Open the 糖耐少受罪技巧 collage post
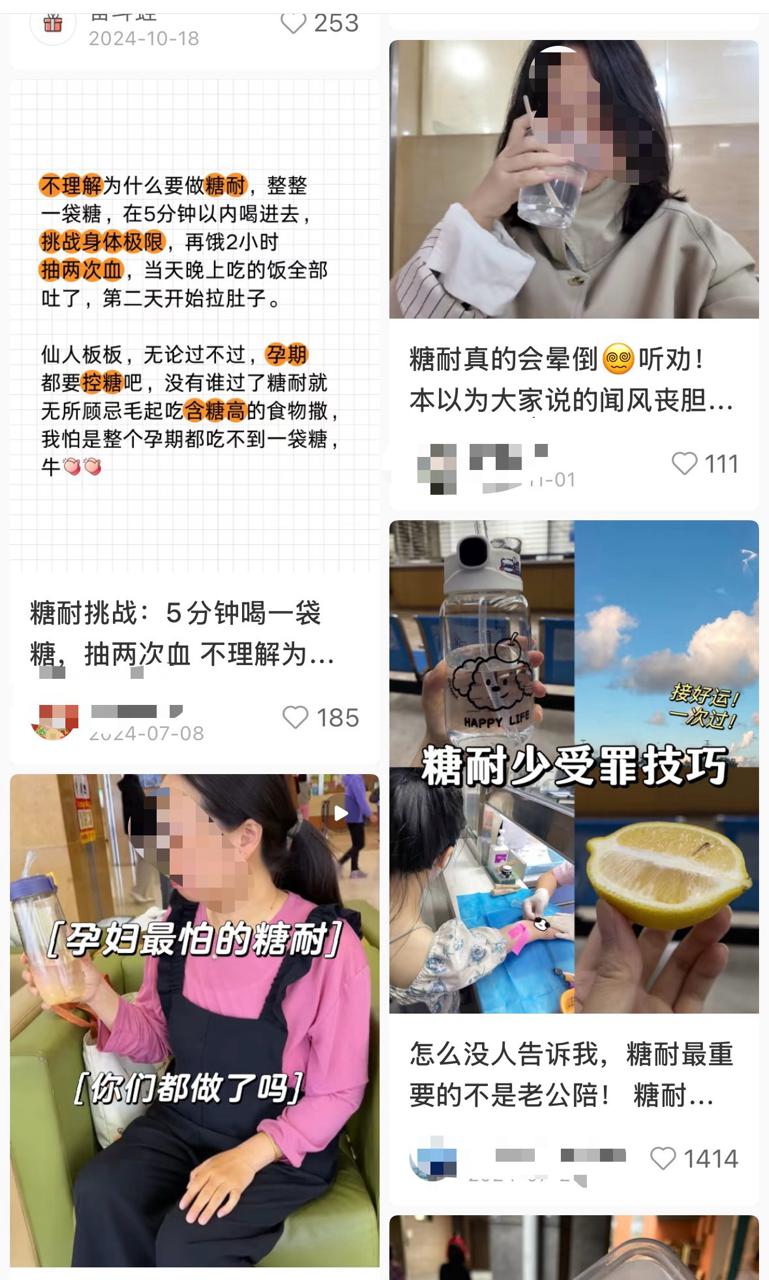Image resolution: width=769 pixels, height=1280 pixels. pos(573,765)
